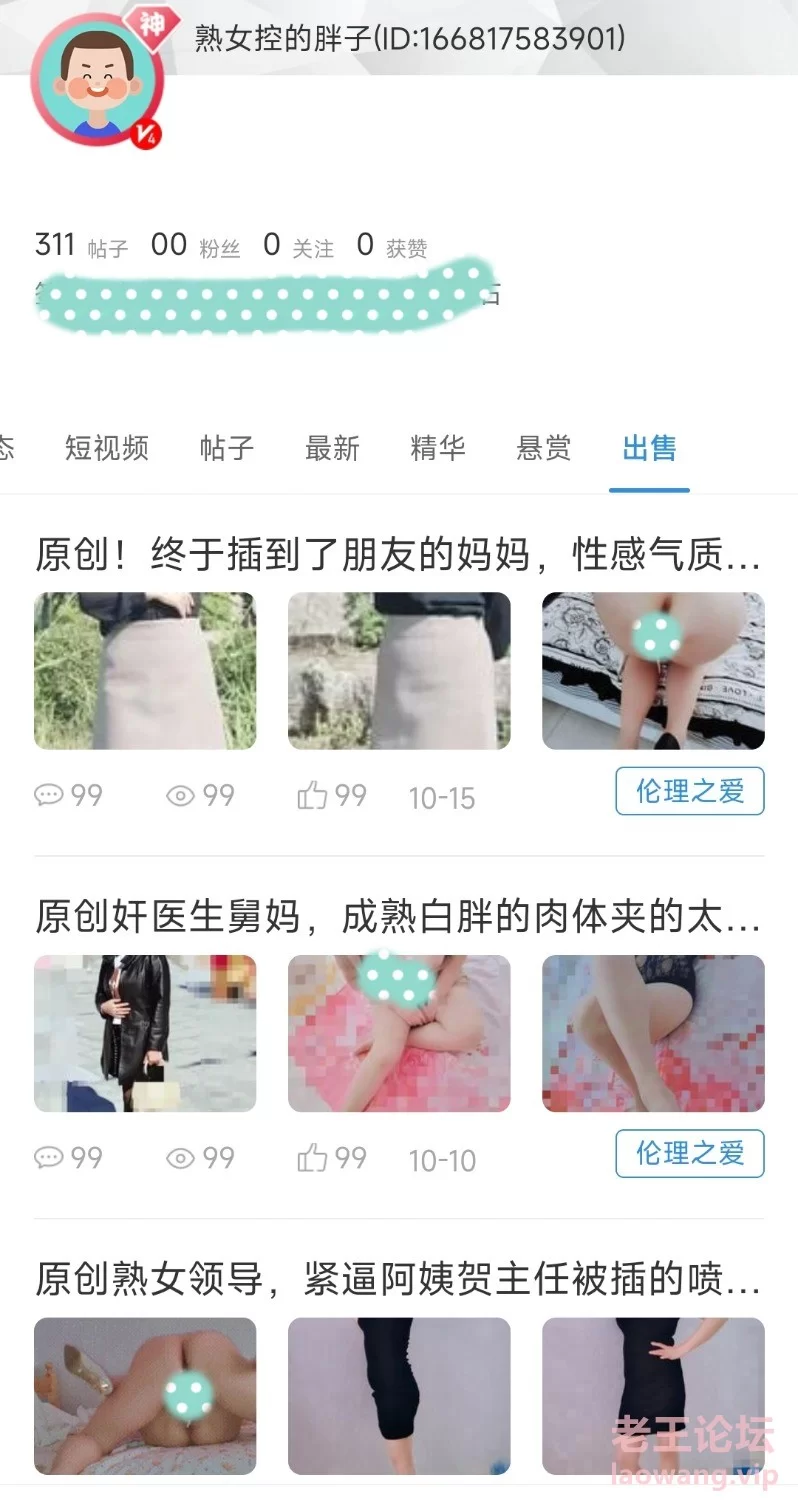
Task: Switch to the 短视频 tab
Action: (x=106, y=448)
